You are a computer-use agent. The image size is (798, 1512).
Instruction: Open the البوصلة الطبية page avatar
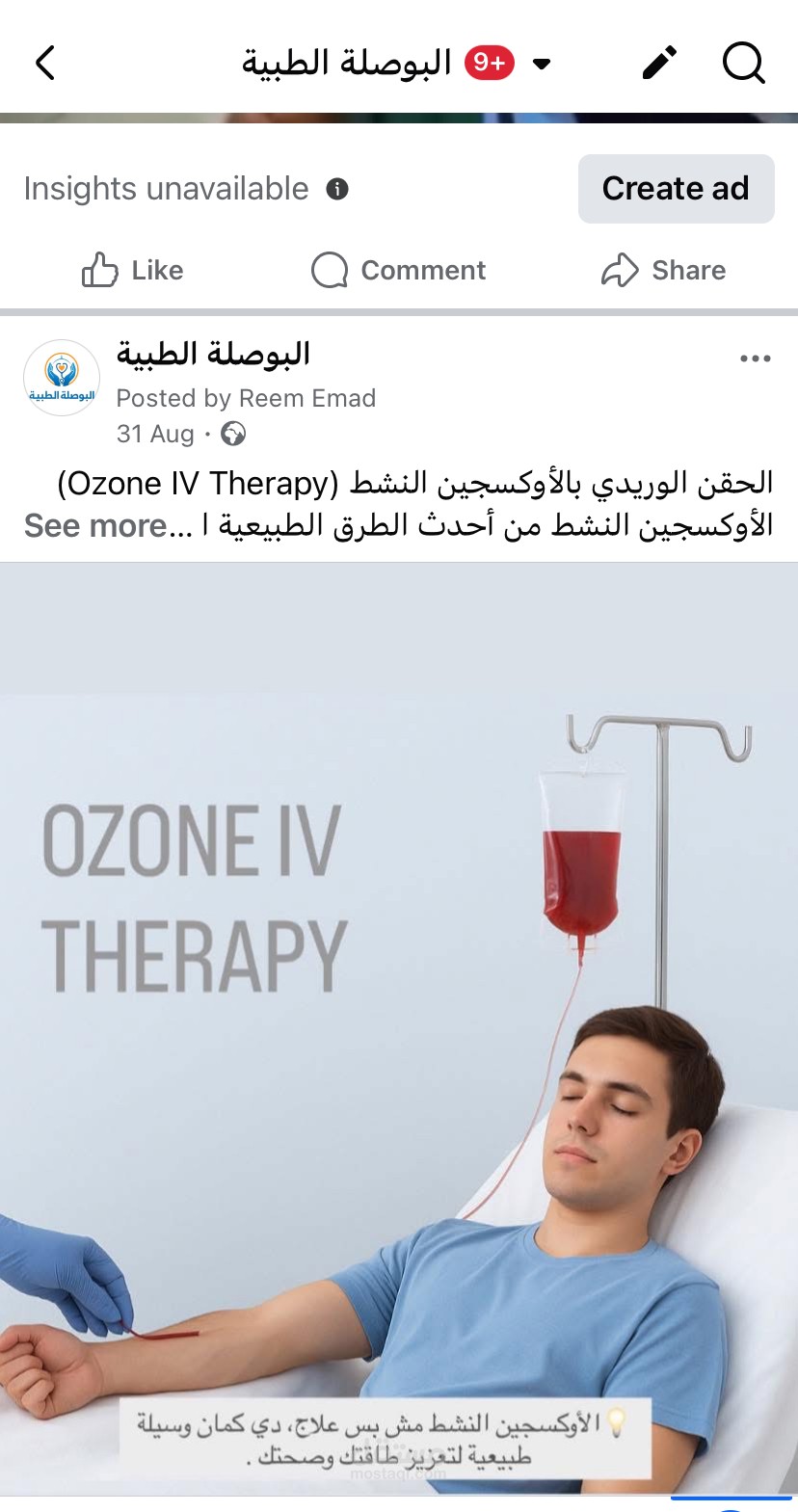click(x=62, y=378)
